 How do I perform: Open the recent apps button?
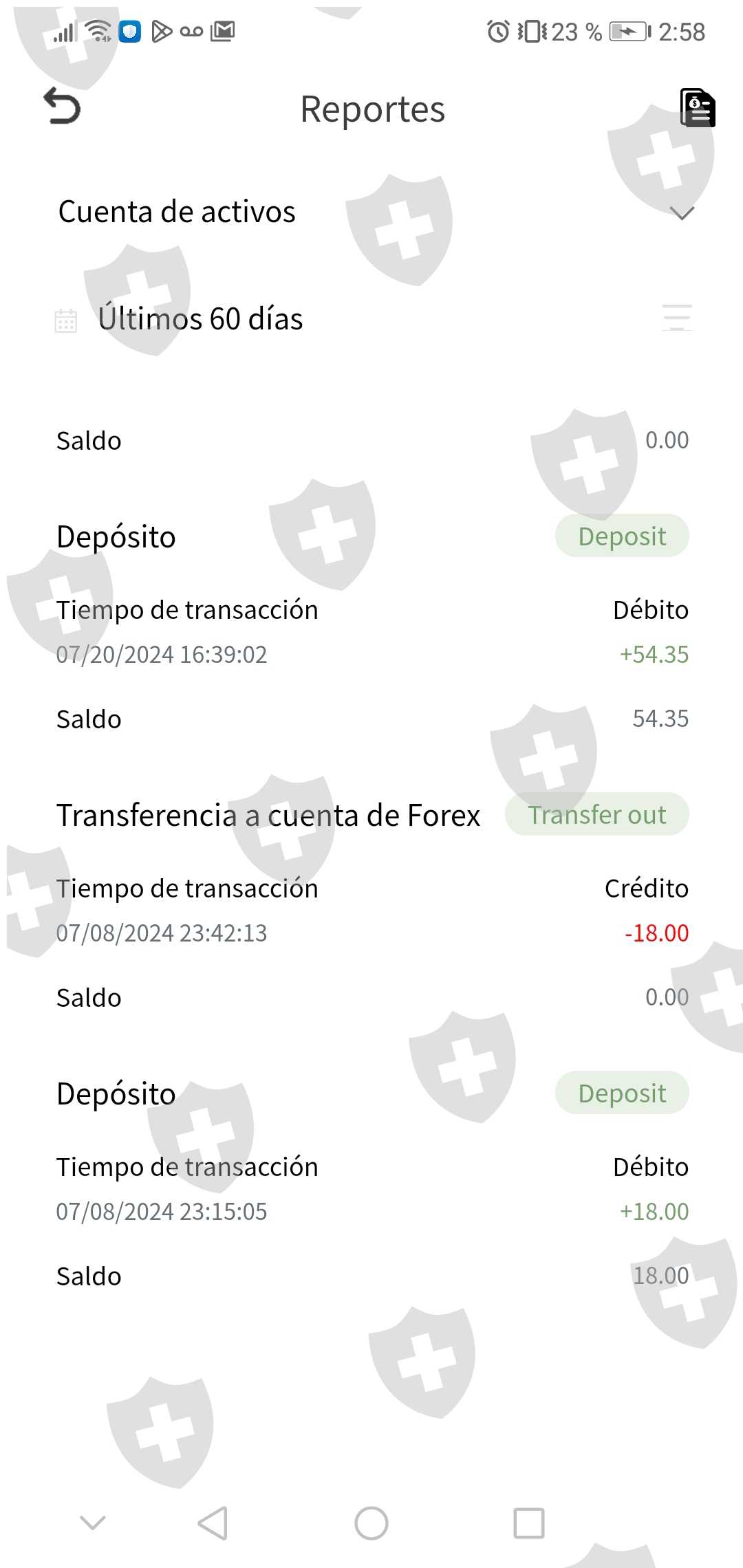pyautogui.click(x=528, y=1523)
